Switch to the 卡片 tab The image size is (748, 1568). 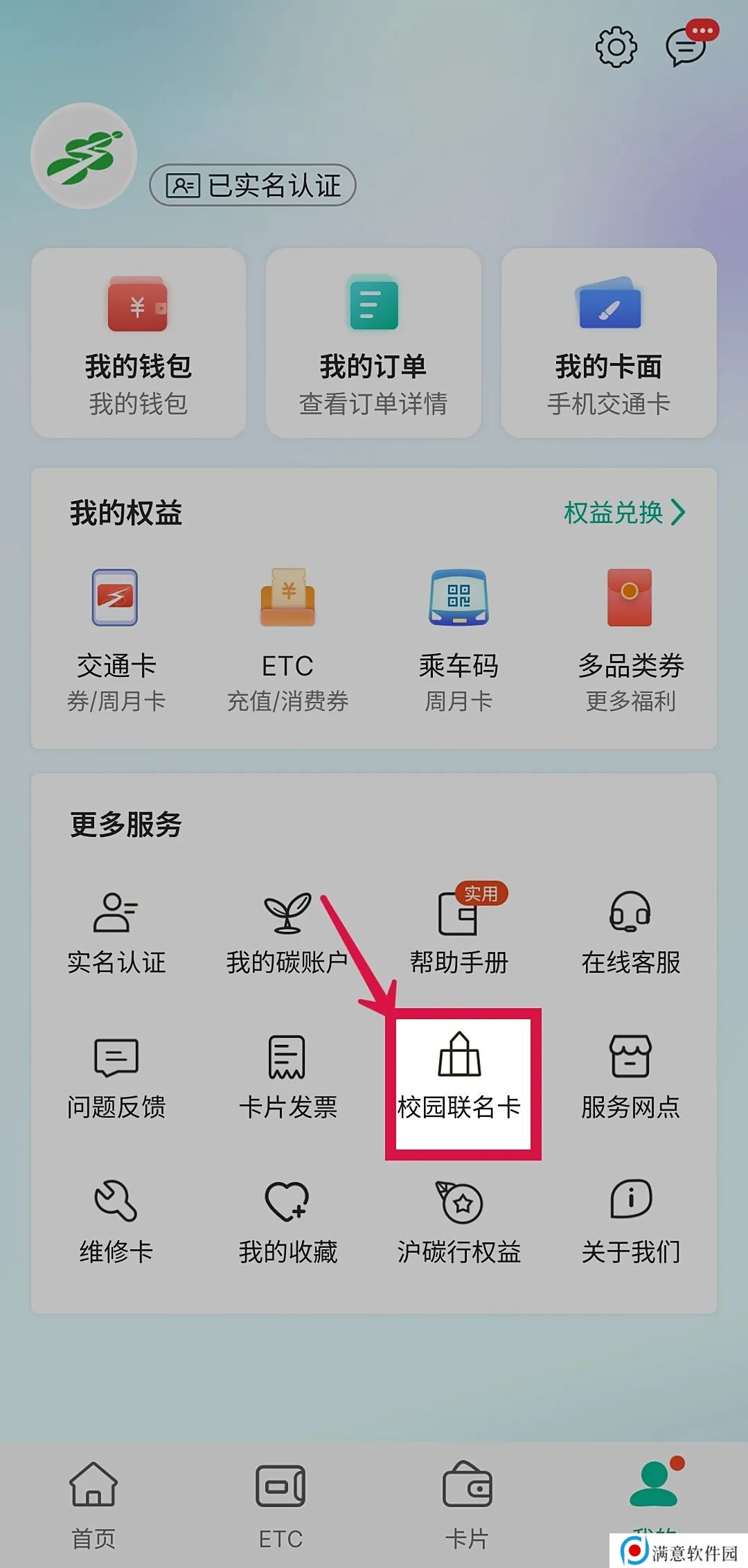[467, 1505]
